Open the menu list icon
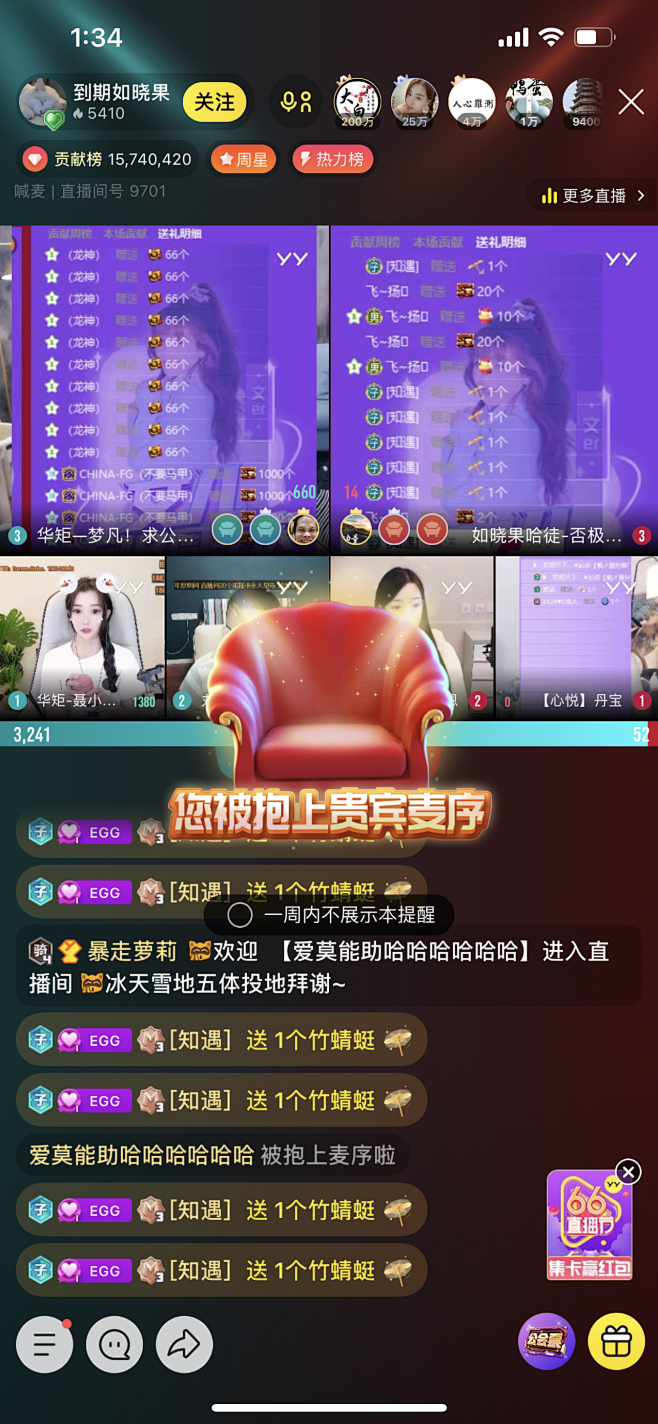This screenshot has width=658, height=1424. point(44,1344)
